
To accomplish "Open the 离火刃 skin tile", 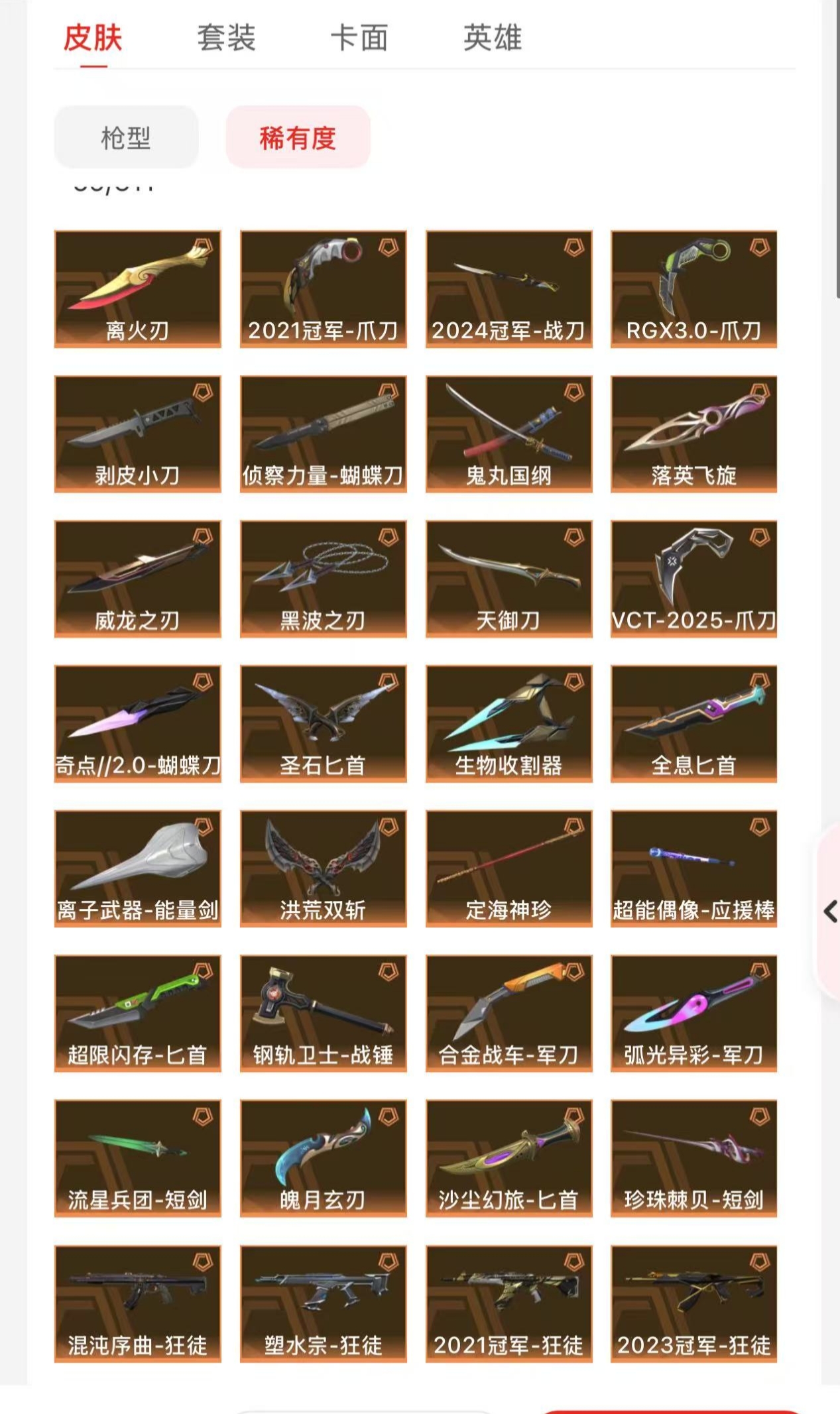I will coord(138,288).
